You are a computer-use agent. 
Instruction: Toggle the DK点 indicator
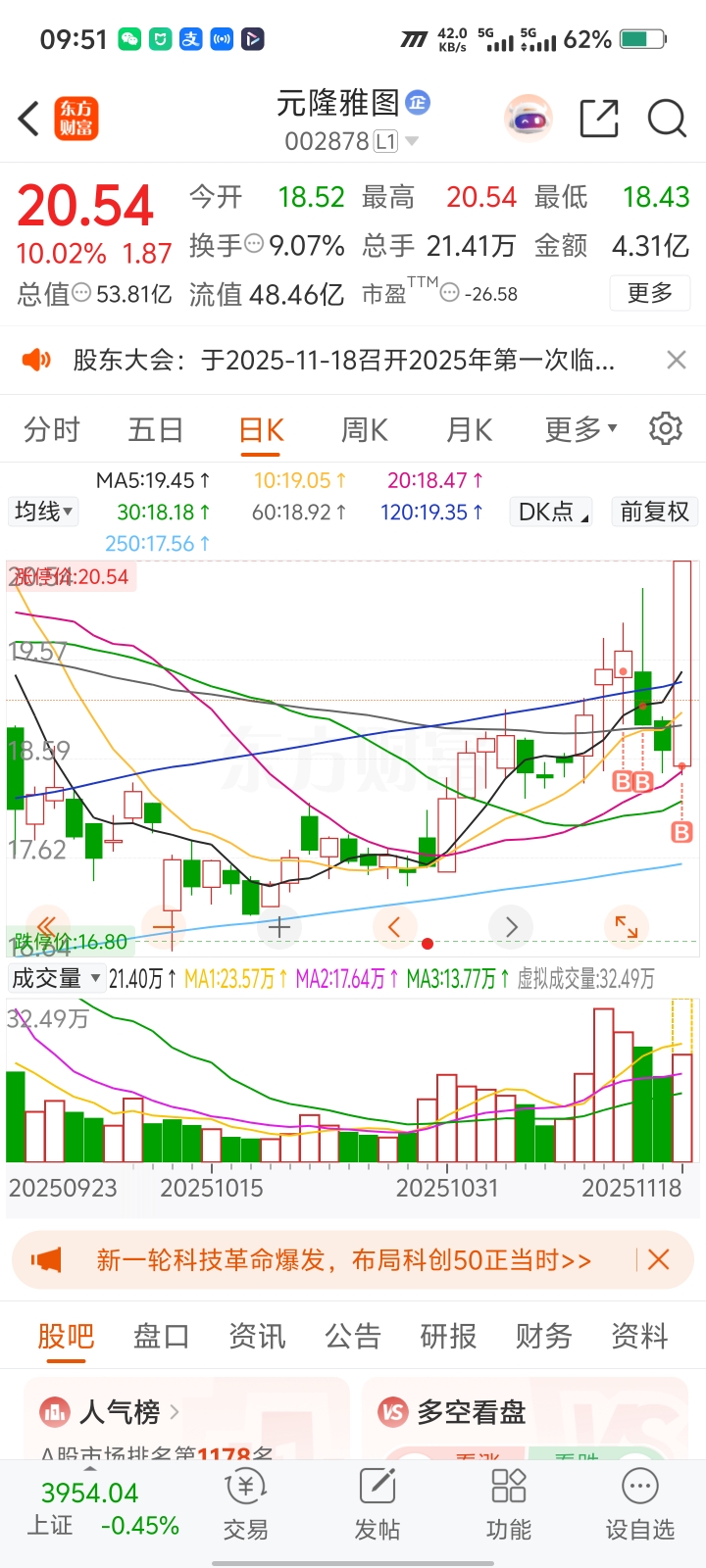553,512
